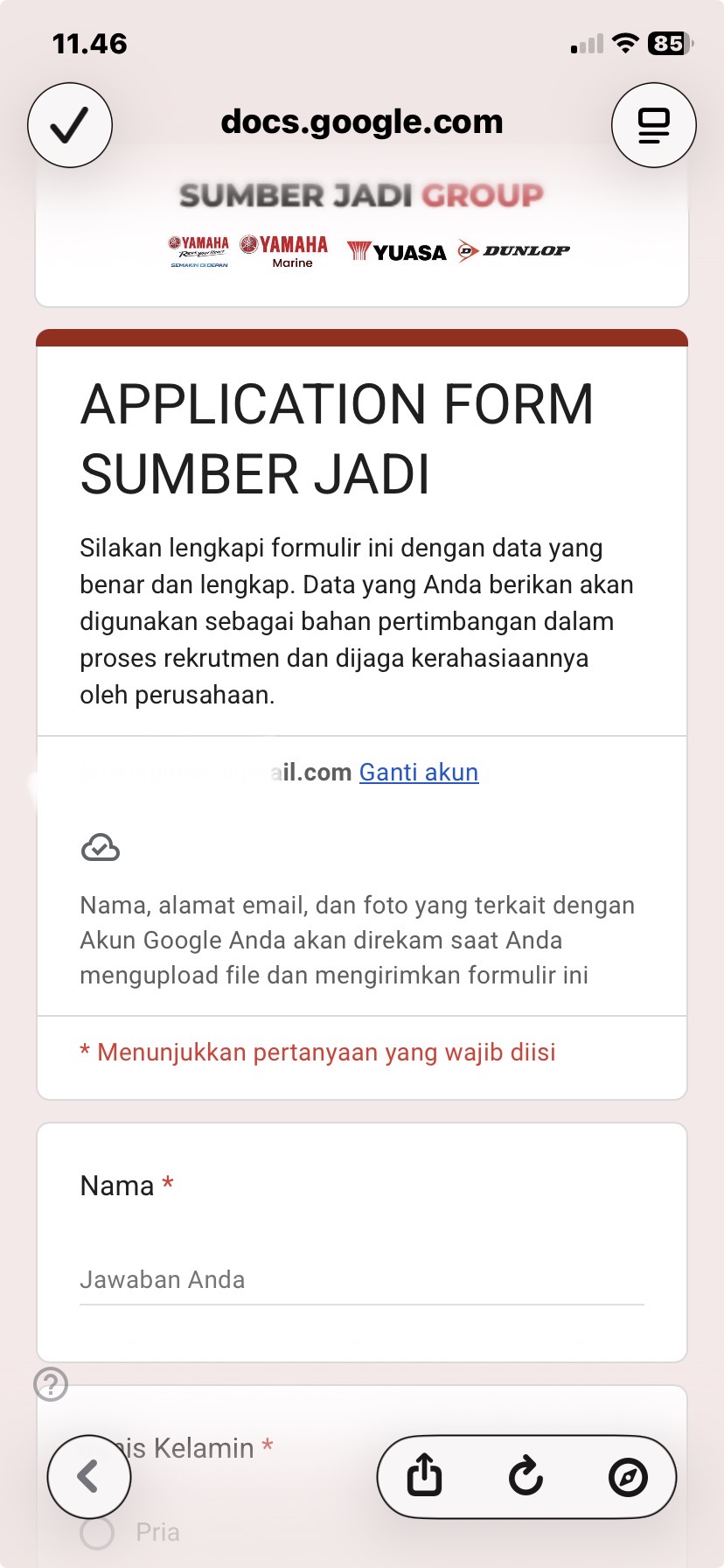724x1568 pixels.
Task: Share this page
Action: point(425,1477)
